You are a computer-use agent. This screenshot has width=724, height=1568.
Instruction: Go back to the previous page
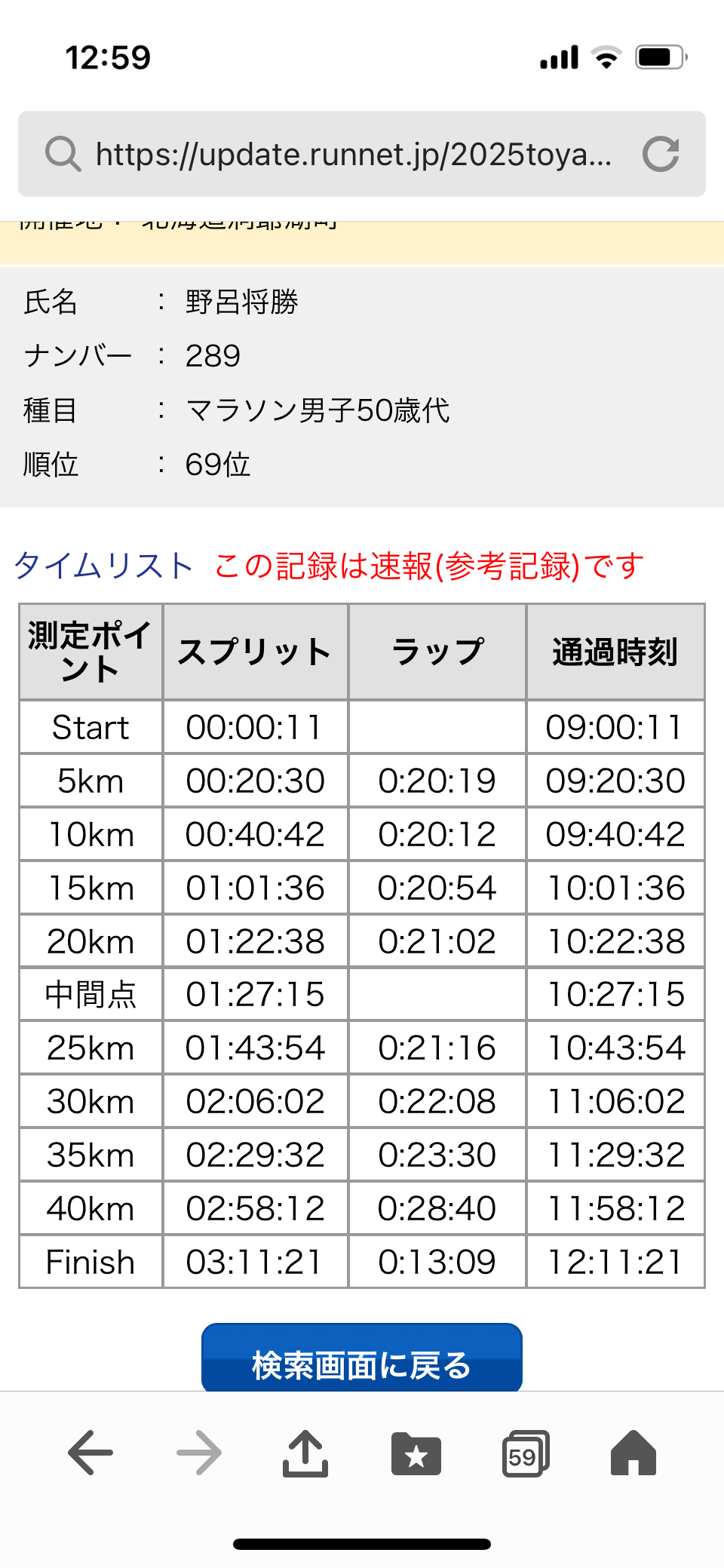tap(90, 1453)
